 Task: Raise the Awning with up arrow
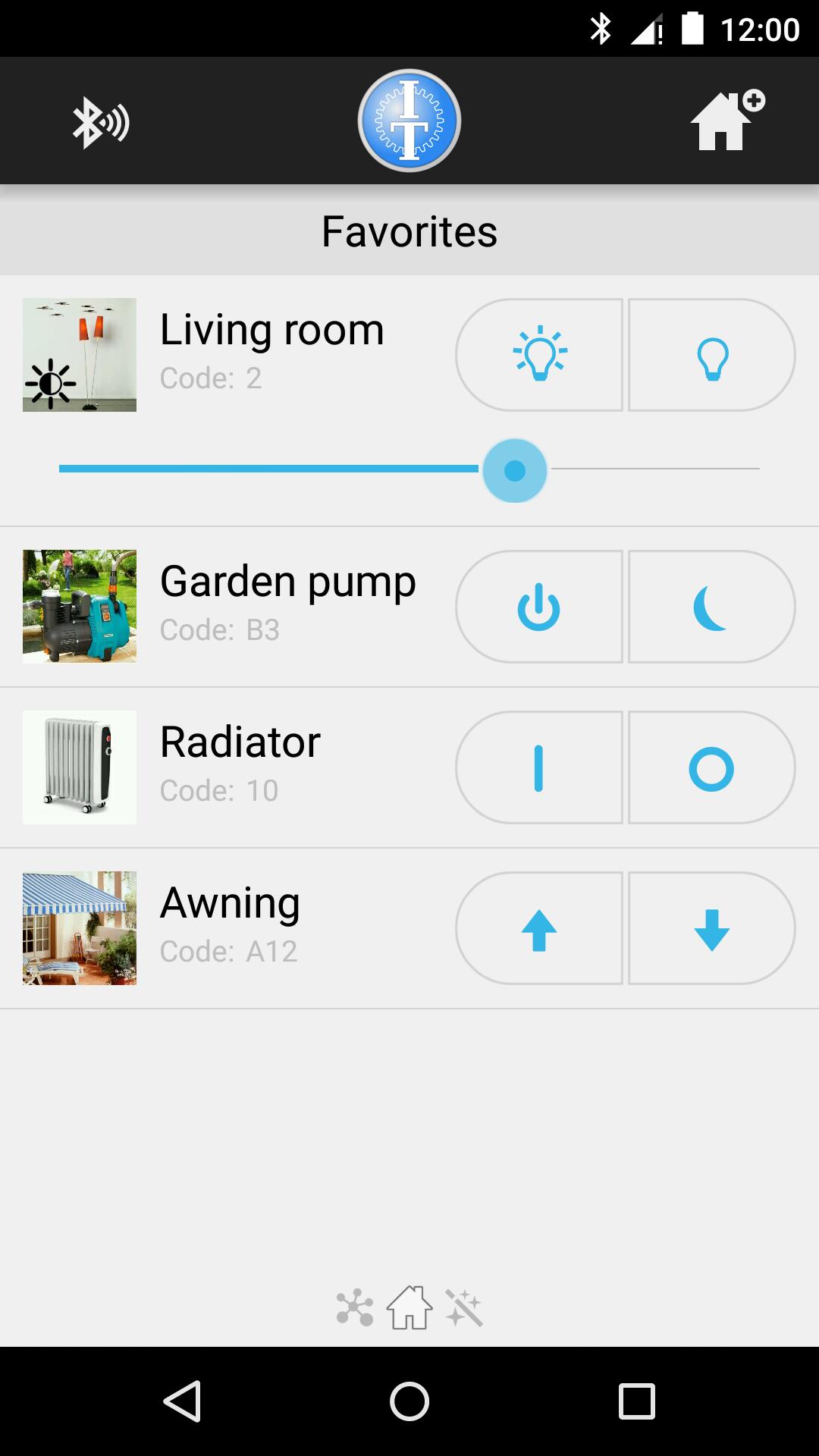click(x=539, y=928)
